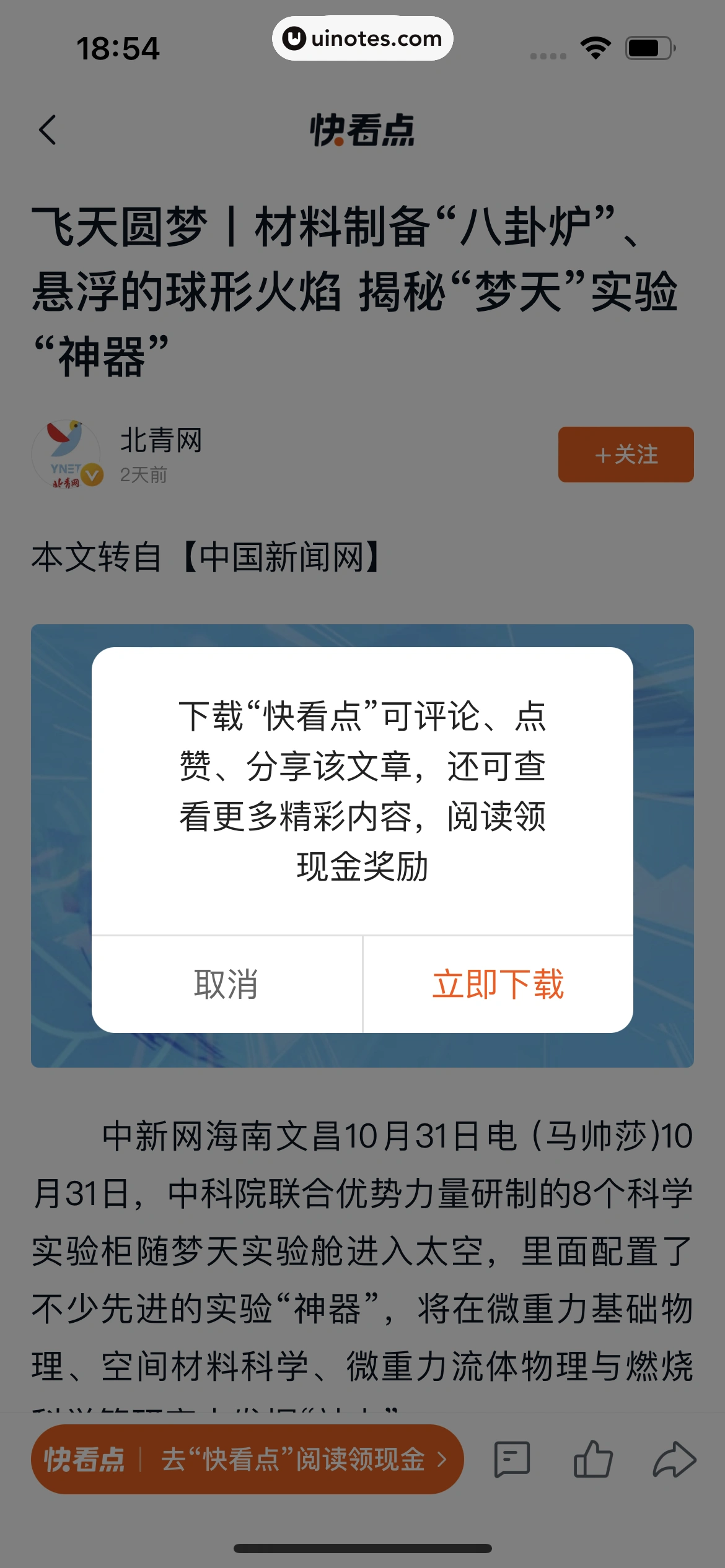Go back using the top-left arrow
Screen dimensions: 725x1568
pos(48,130)
